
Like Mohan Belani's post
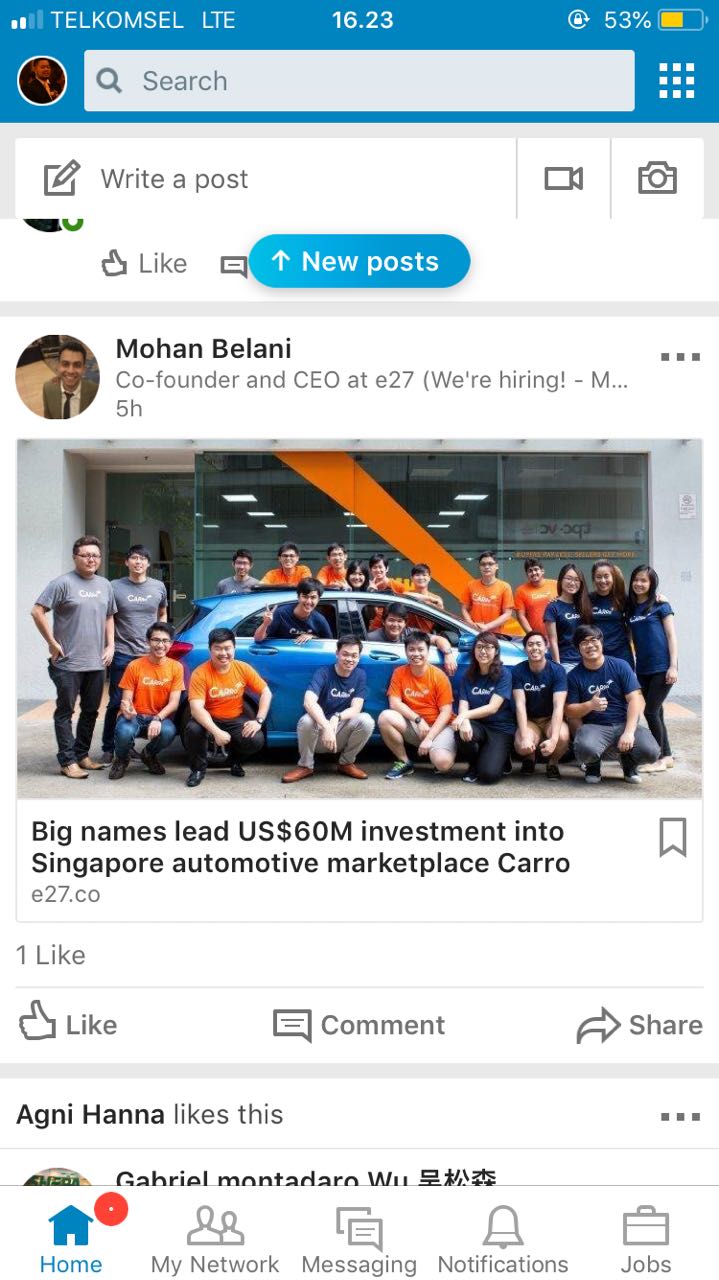[68, 1025]
